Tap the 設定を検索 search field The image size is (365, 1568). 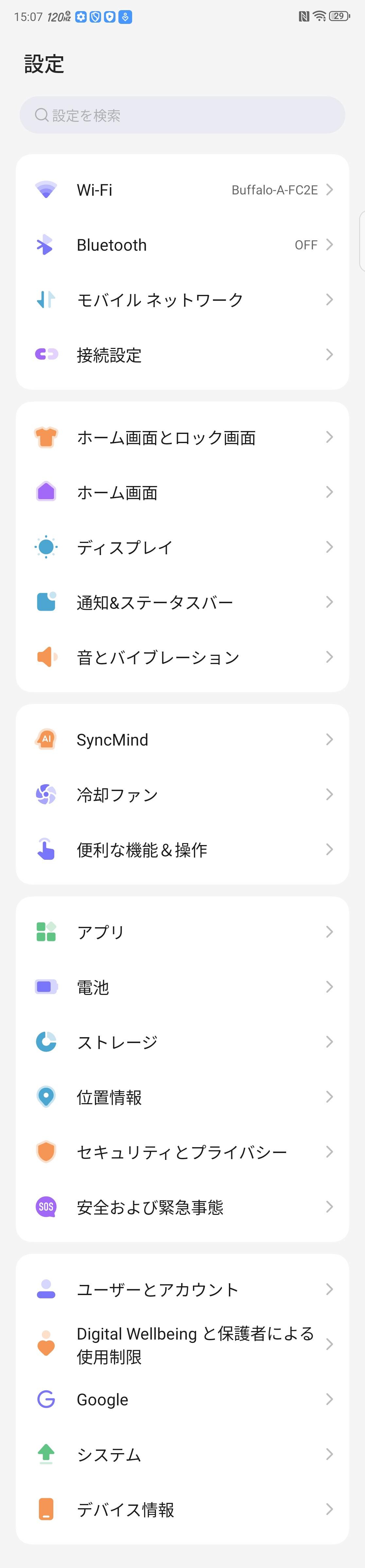pos(182,115)
